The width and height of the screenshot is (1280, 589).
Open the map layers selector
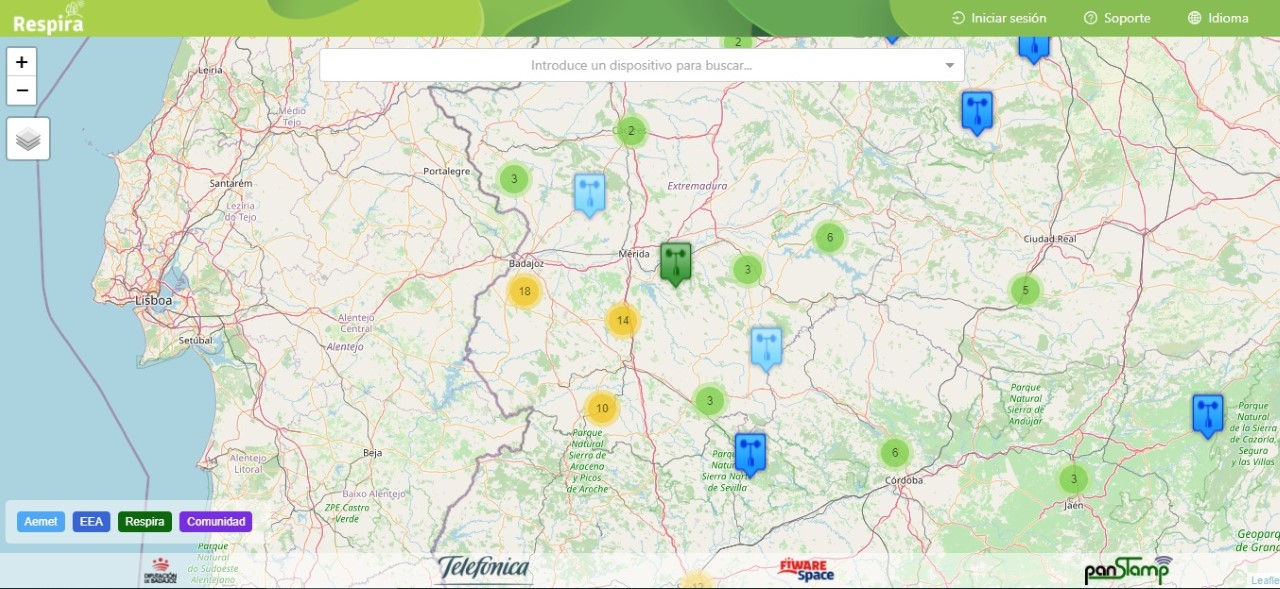pyautogui.click(x=28, y=139)
